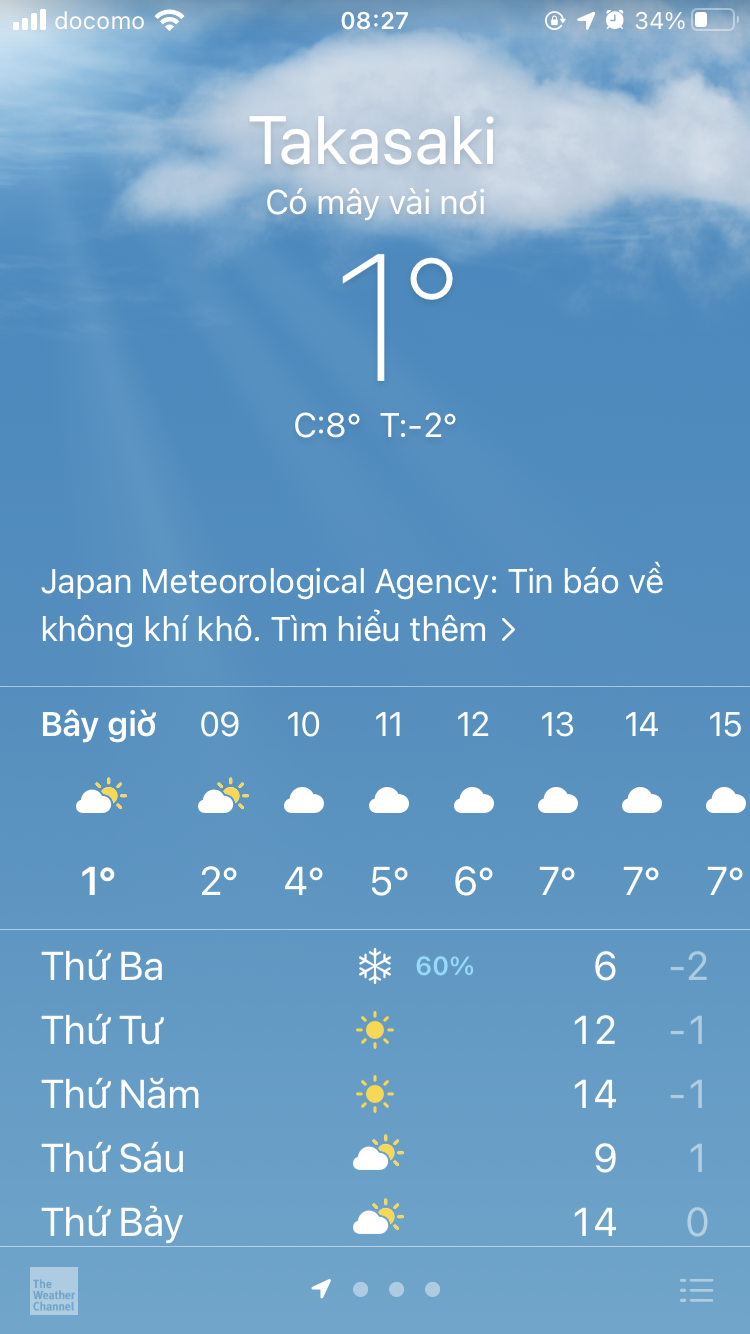750x1334 pixels.
Task: Tap The Weather Channel logo
Action: 50,1290
